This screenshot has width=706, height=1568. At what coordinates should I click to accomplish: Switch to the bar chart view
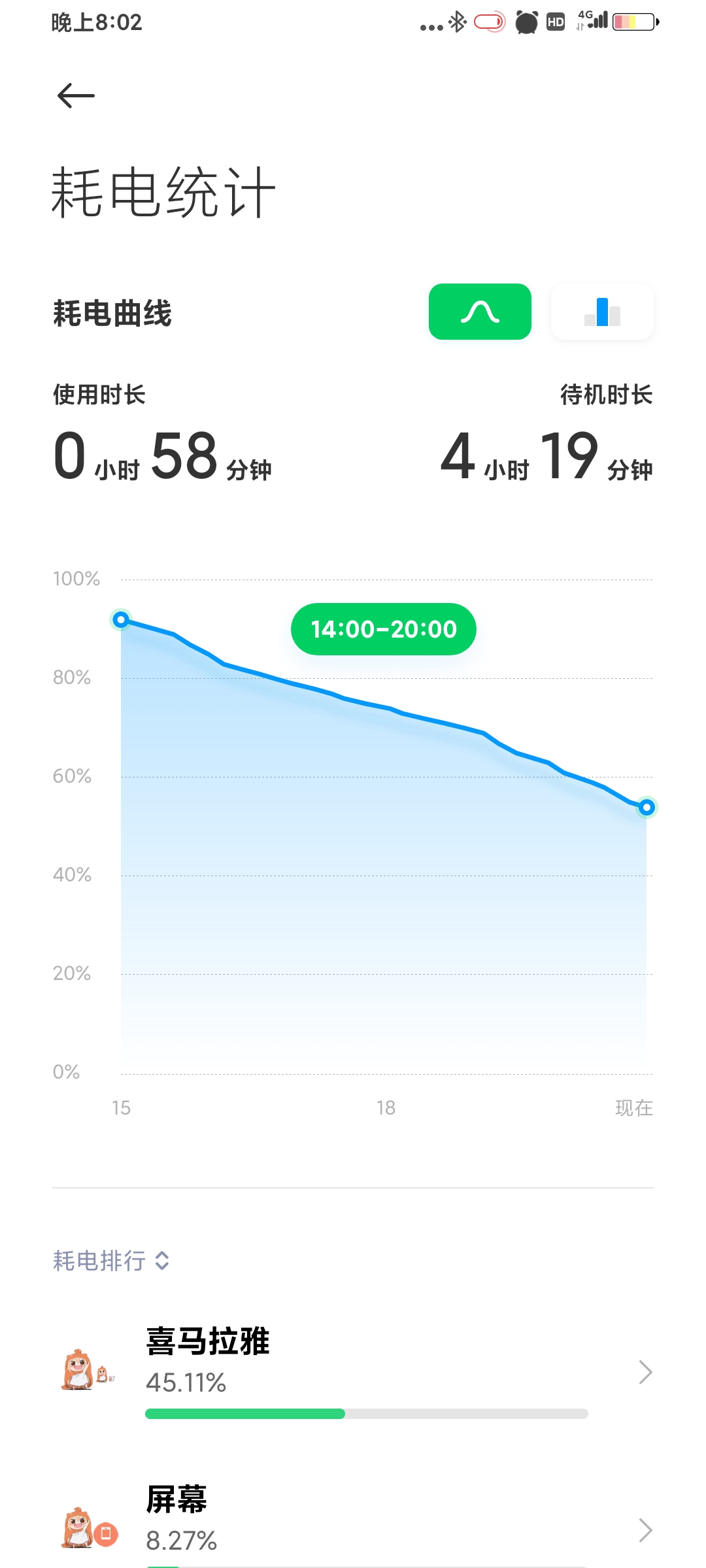[602, 312]
